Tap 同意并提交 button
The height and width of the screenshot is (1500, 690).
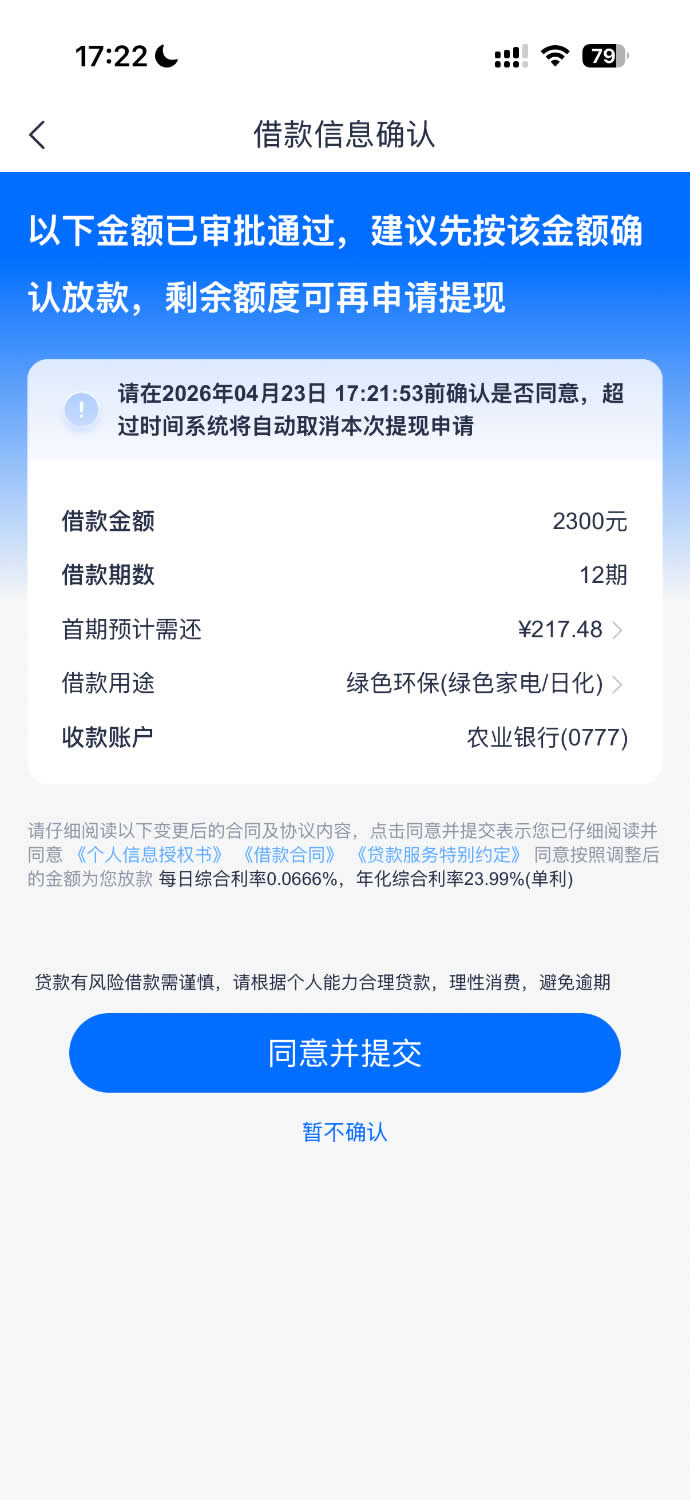pyautogui.click(x=345, y=1053)
